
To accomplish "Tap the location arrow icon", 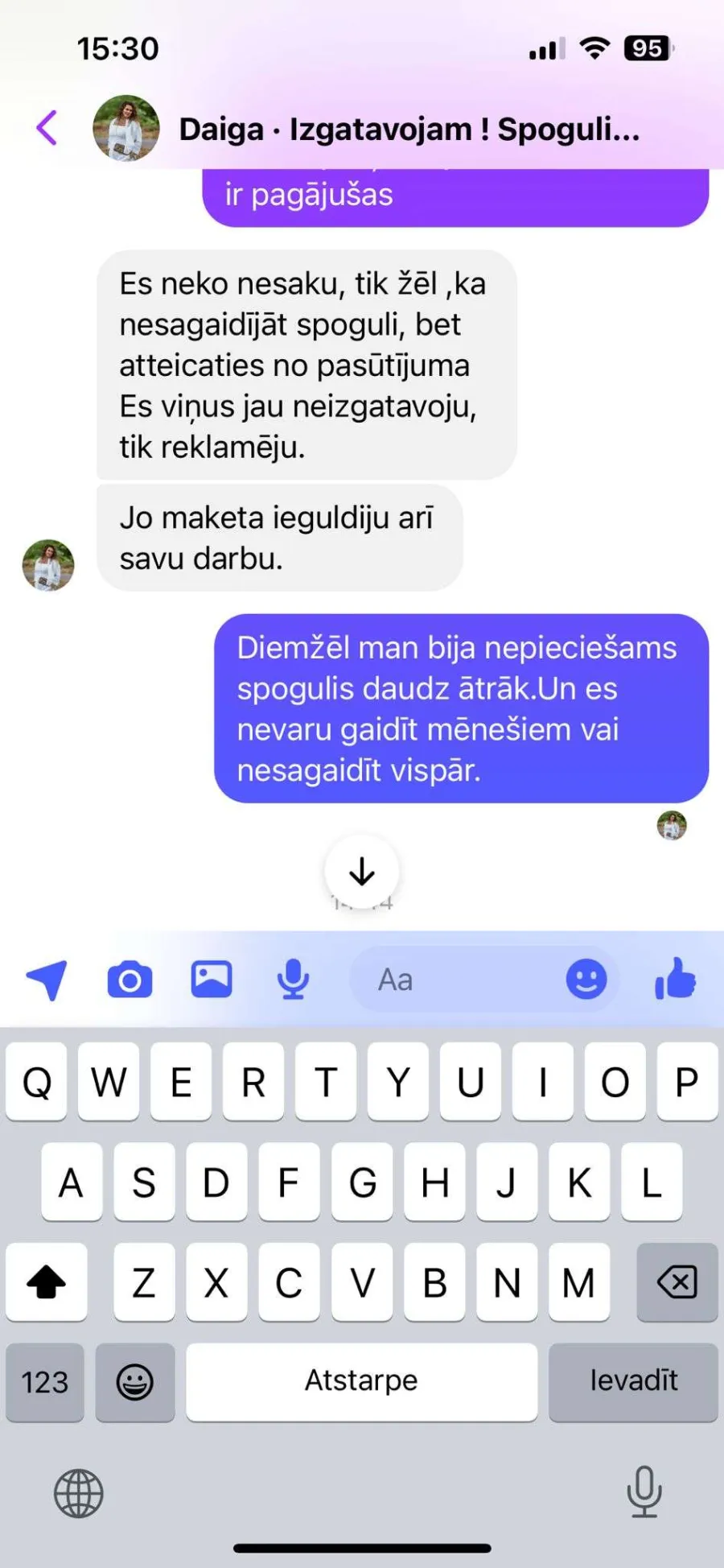I will click(x=47, y=980).
